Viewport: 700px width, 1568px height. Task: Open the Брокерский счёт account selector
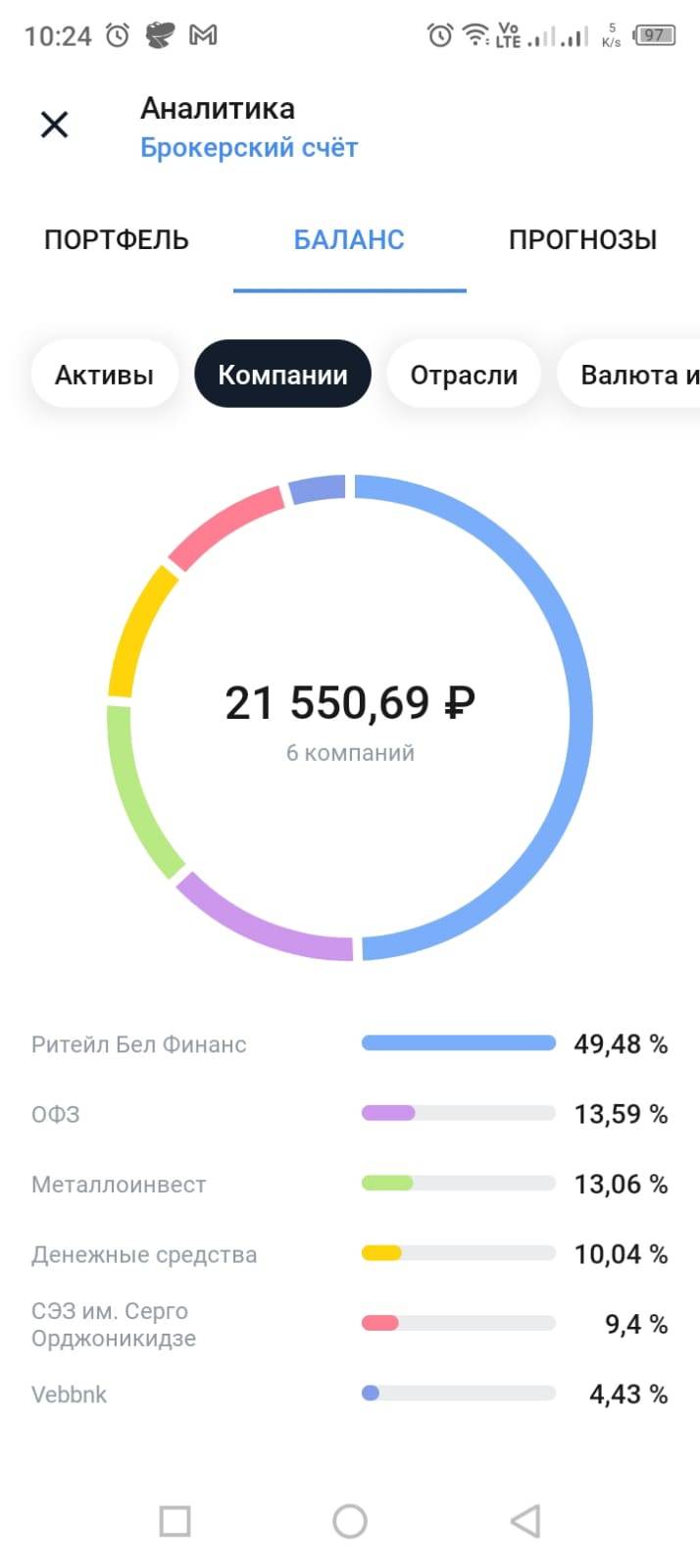[249, 148]
